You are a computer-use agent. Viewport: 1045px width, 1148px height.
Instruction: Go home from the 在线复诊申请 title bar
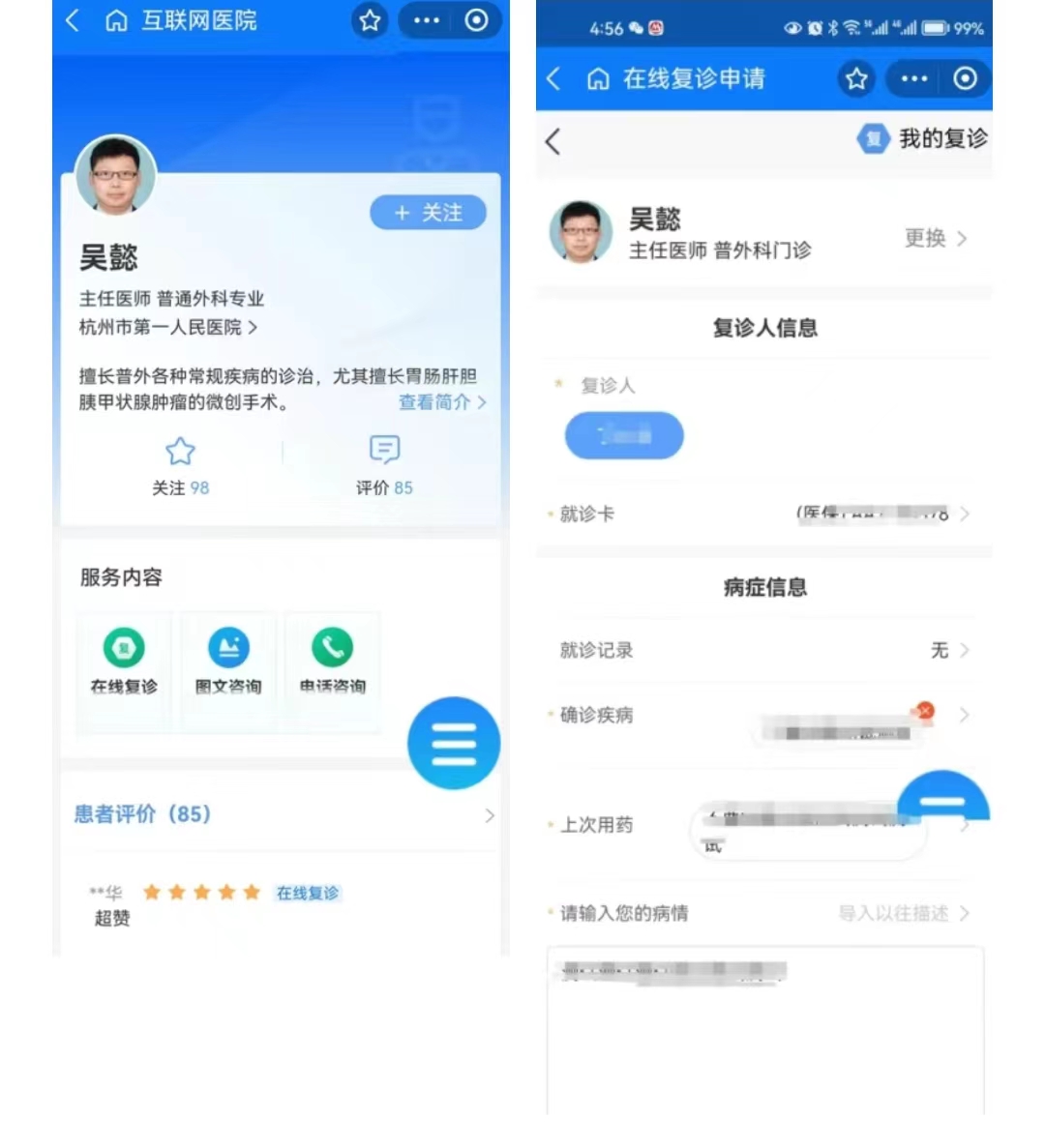pyautogui.click(x=598, y=78)
